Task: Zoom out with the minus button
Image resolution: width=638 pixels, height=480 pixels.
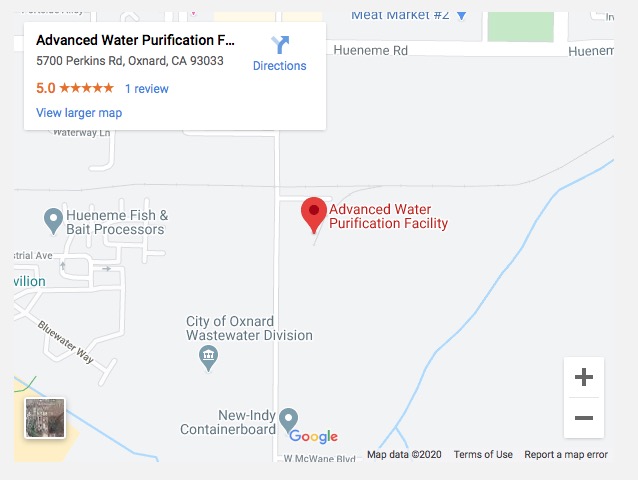Action: 584,418
